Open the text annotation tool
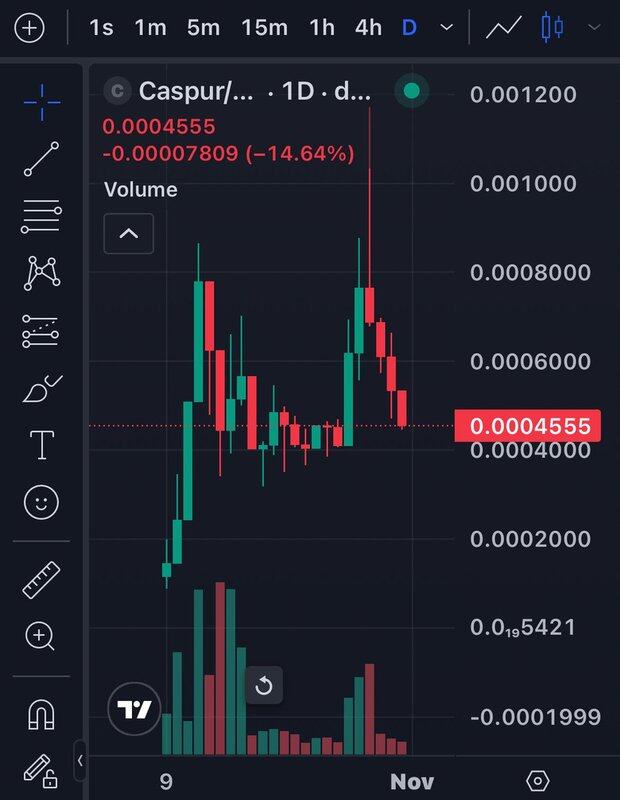Viewport: 620px width, 800px height. pos(41,444)
